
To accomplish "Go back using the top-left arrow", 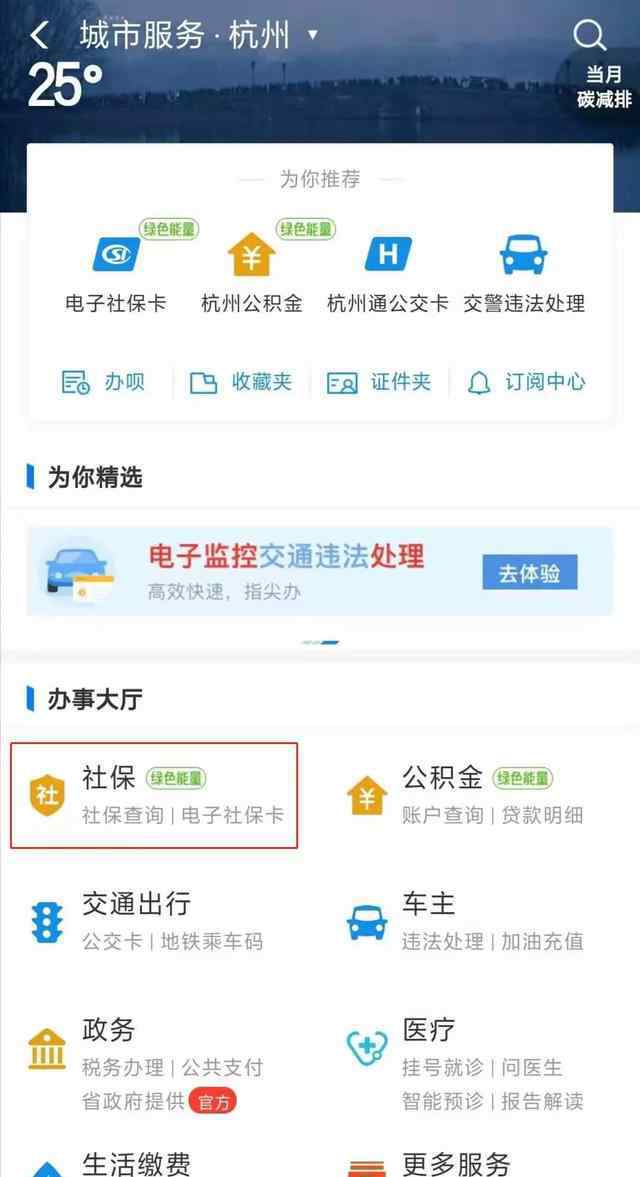I will click(39, 35).
